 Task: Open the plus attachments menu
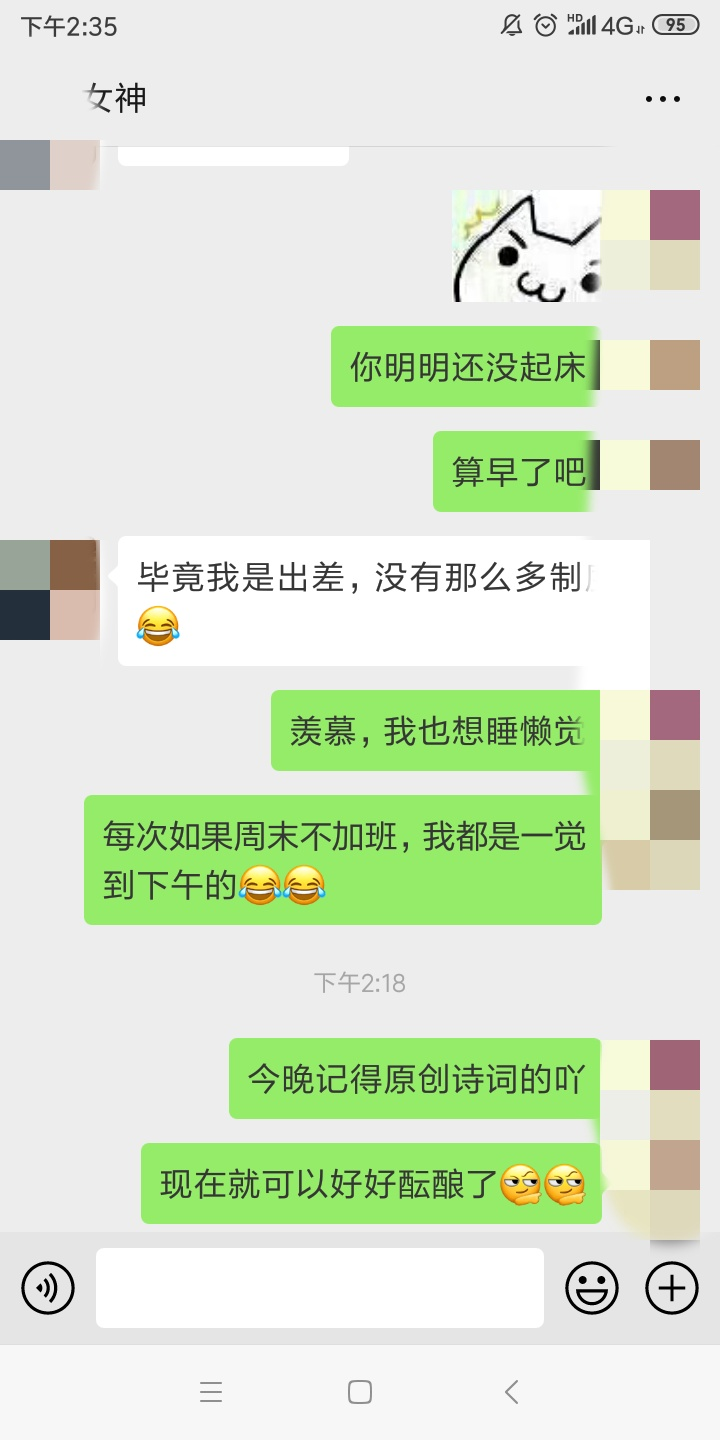pos(672,1287)
